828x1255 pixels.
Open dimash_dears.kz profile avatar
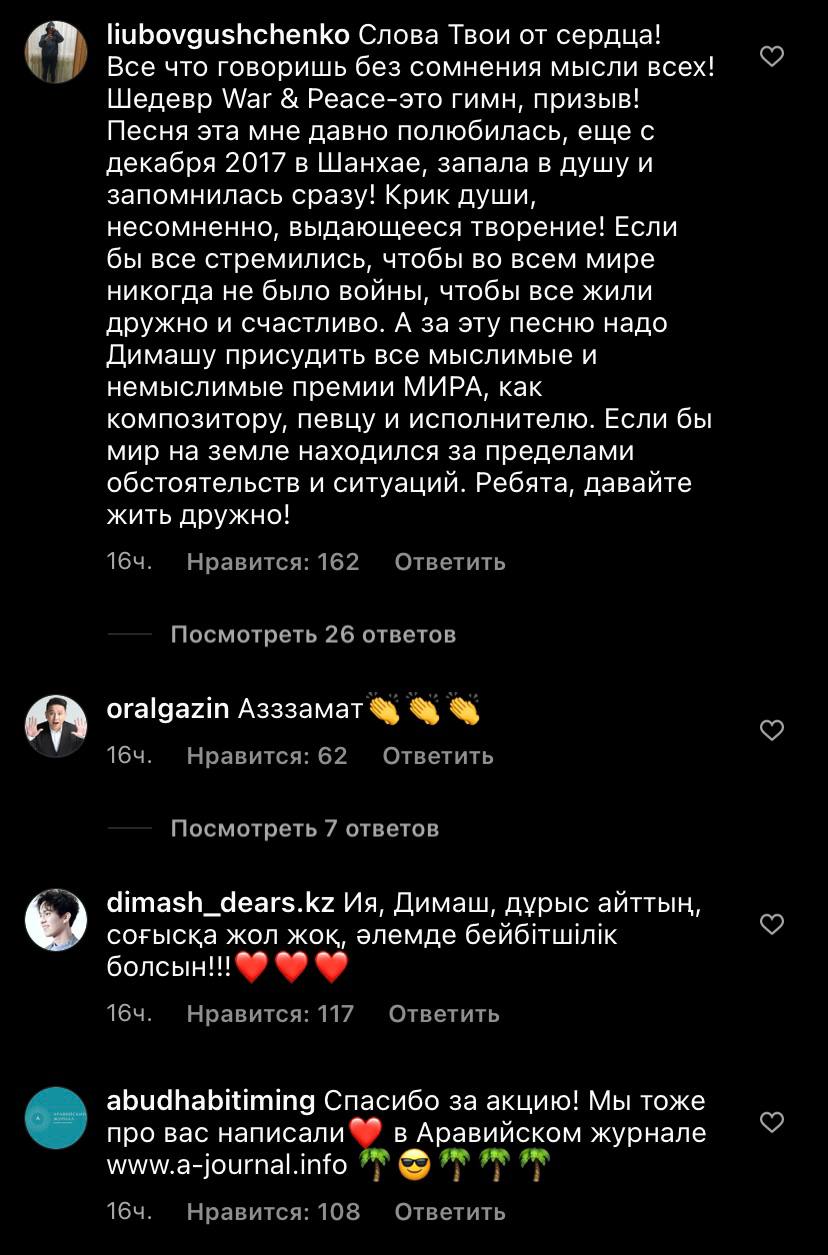click(56, 919)
